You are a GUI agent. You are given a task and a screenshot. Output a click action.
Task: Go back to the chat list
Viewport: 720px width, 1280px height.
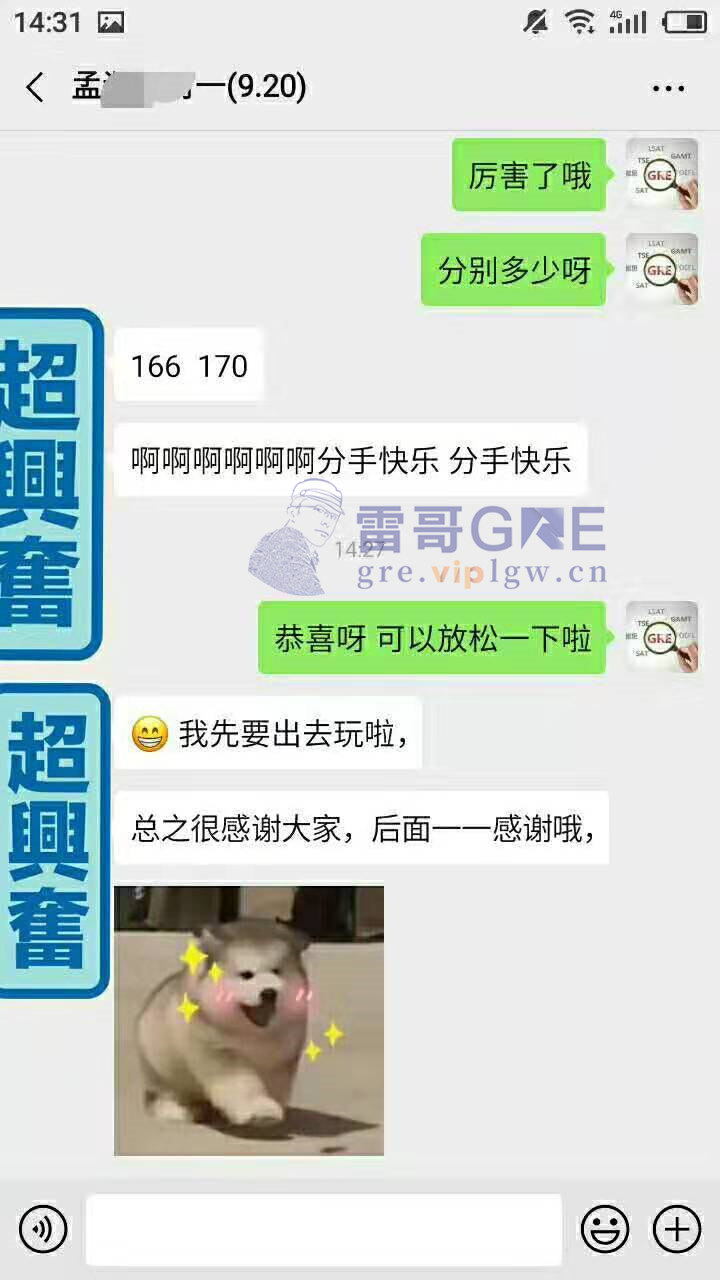(x=35, y=88)
